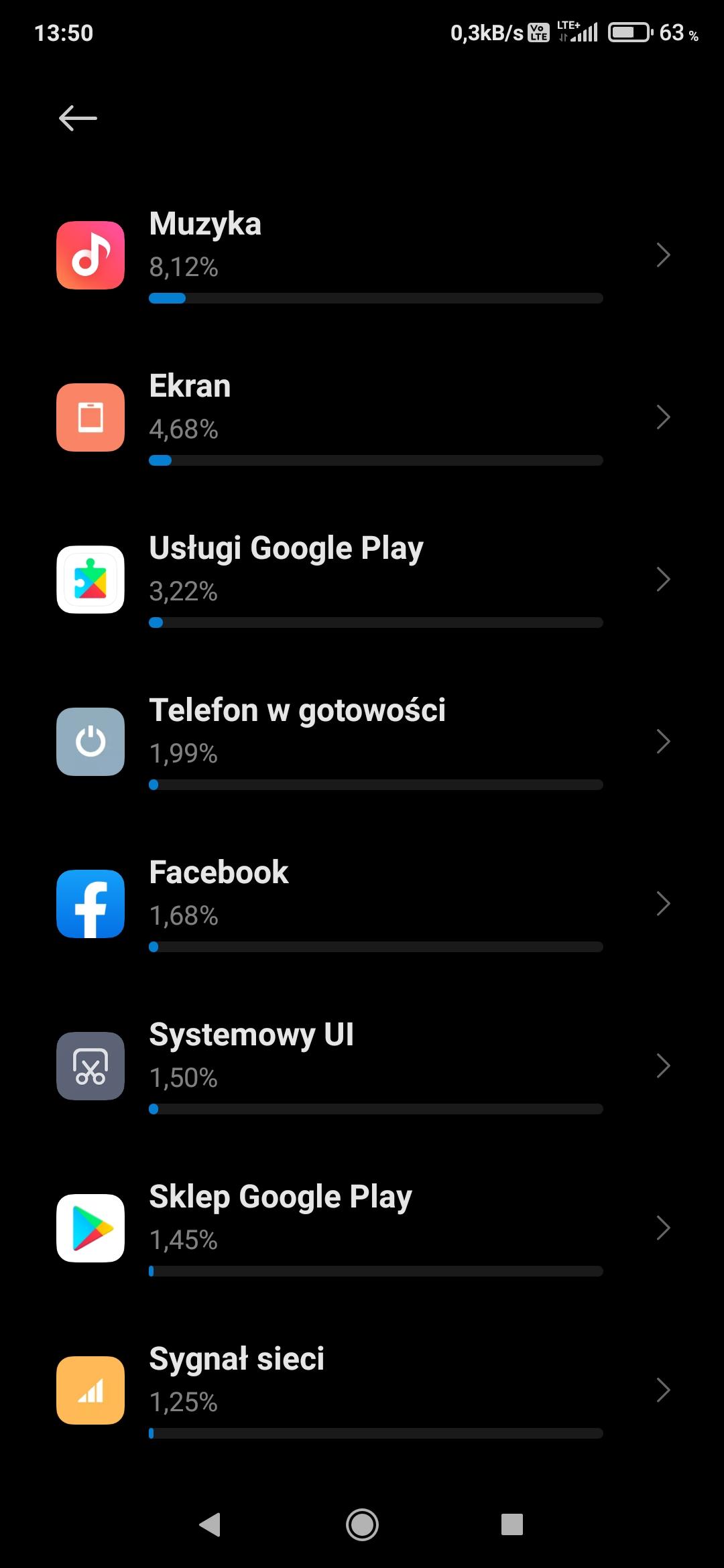Go back using the top-left arrow
Screen dimensions: 724x1568
[78, 119]
